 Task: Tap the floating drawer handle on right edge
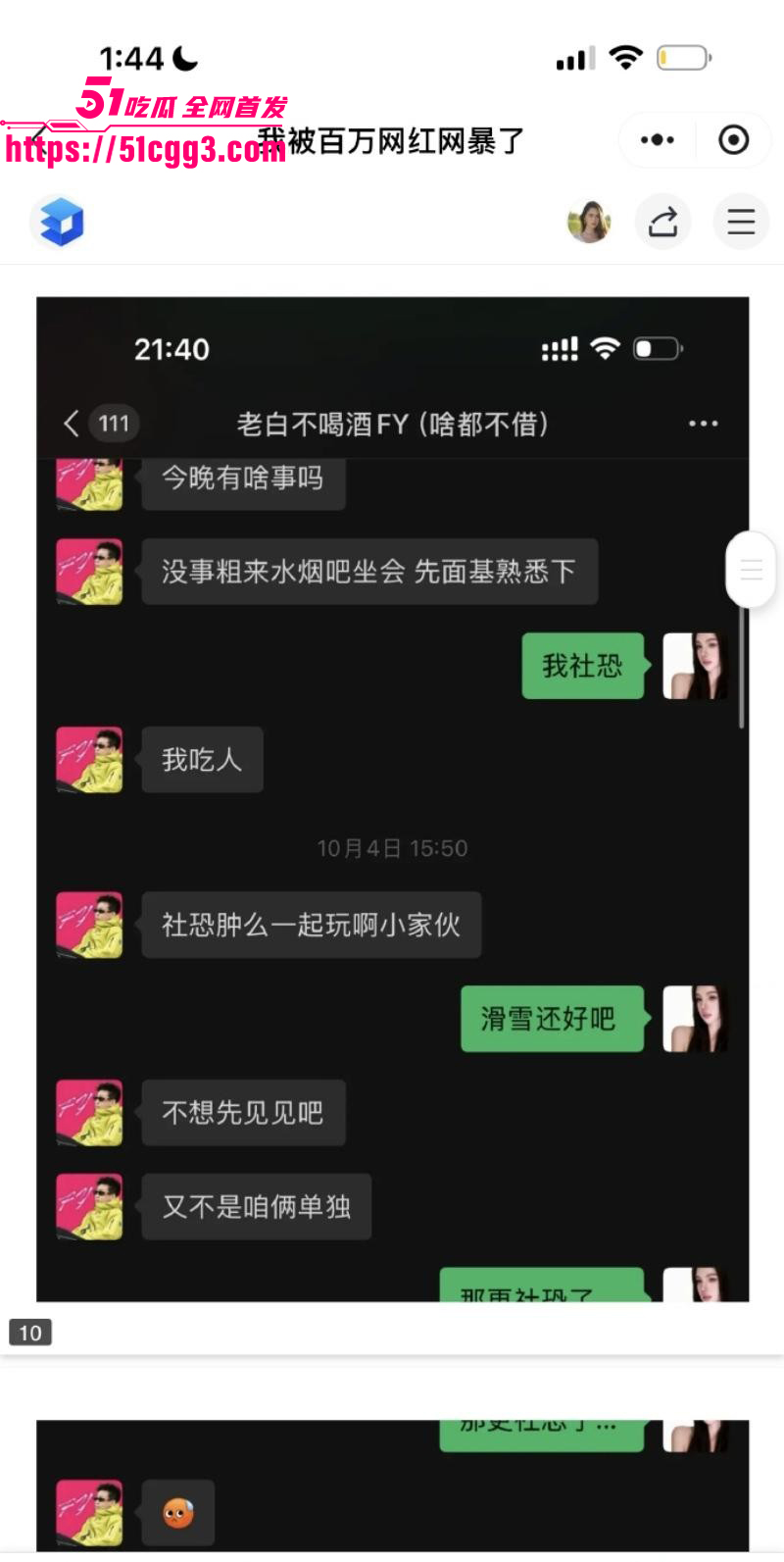[x=751, y=570]
